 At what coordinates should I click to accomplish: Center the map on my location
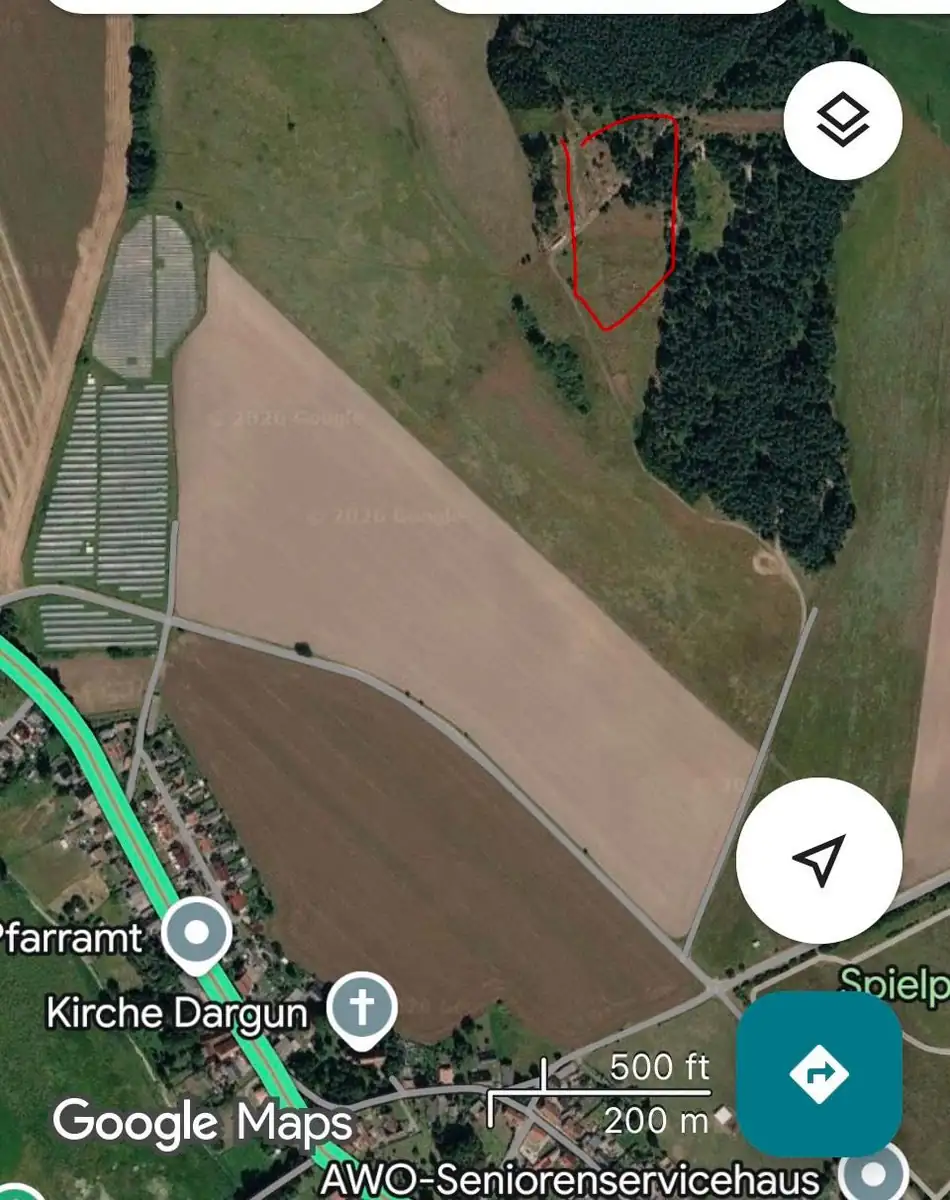819,861
